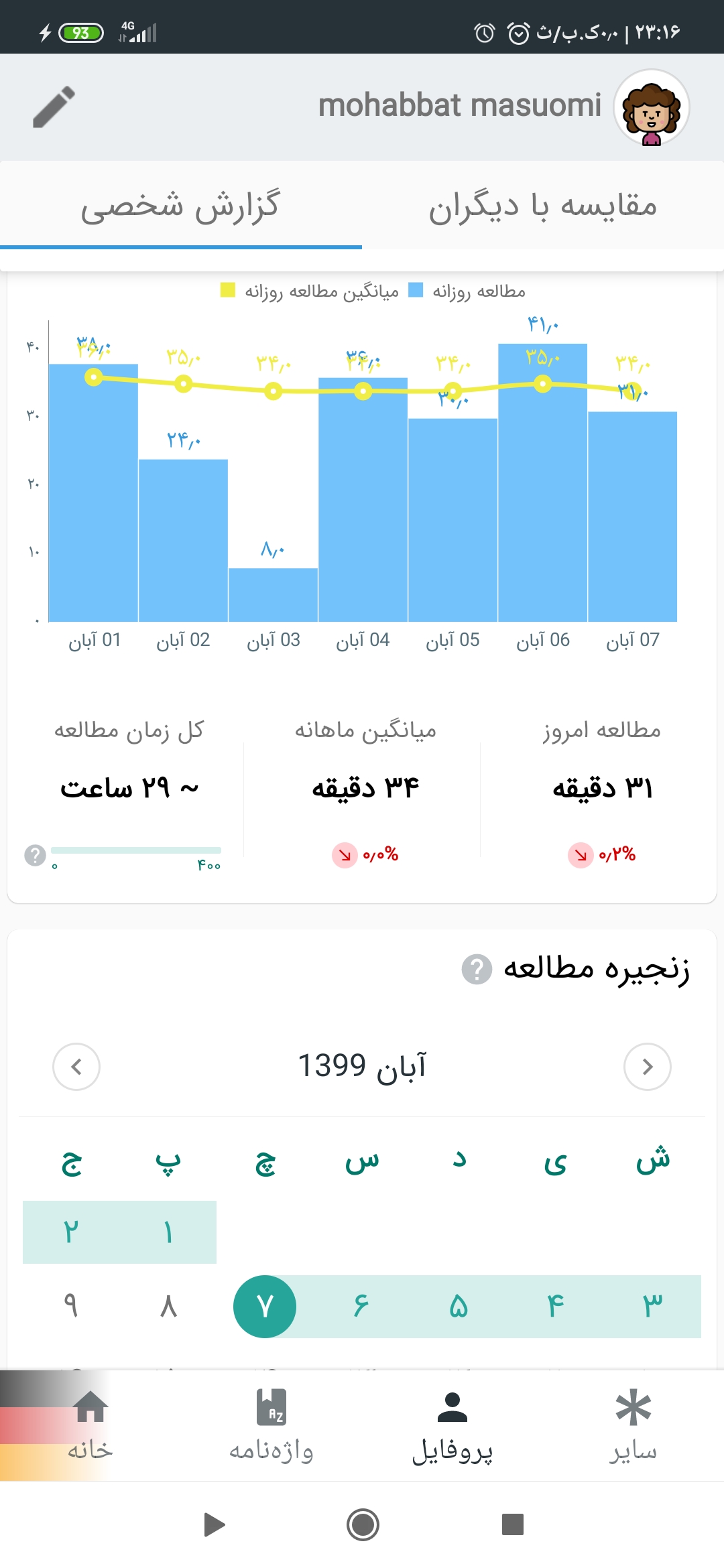Edit profile with the pencil icon

(x=54, y=107)
